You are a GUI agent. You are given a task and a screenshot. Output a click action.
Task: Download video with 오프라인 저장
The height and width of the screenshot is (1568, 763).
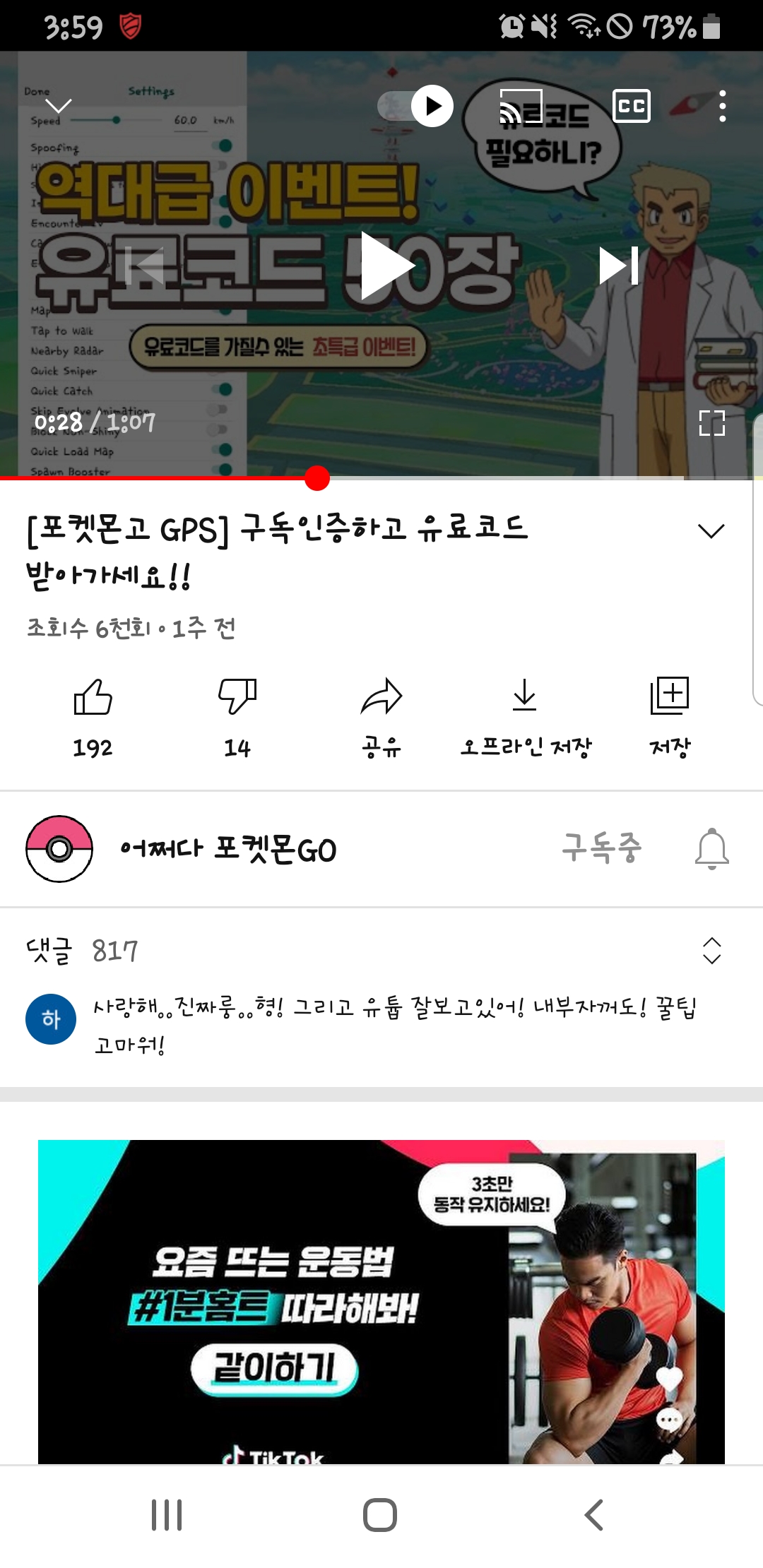(x=525, y=715)
